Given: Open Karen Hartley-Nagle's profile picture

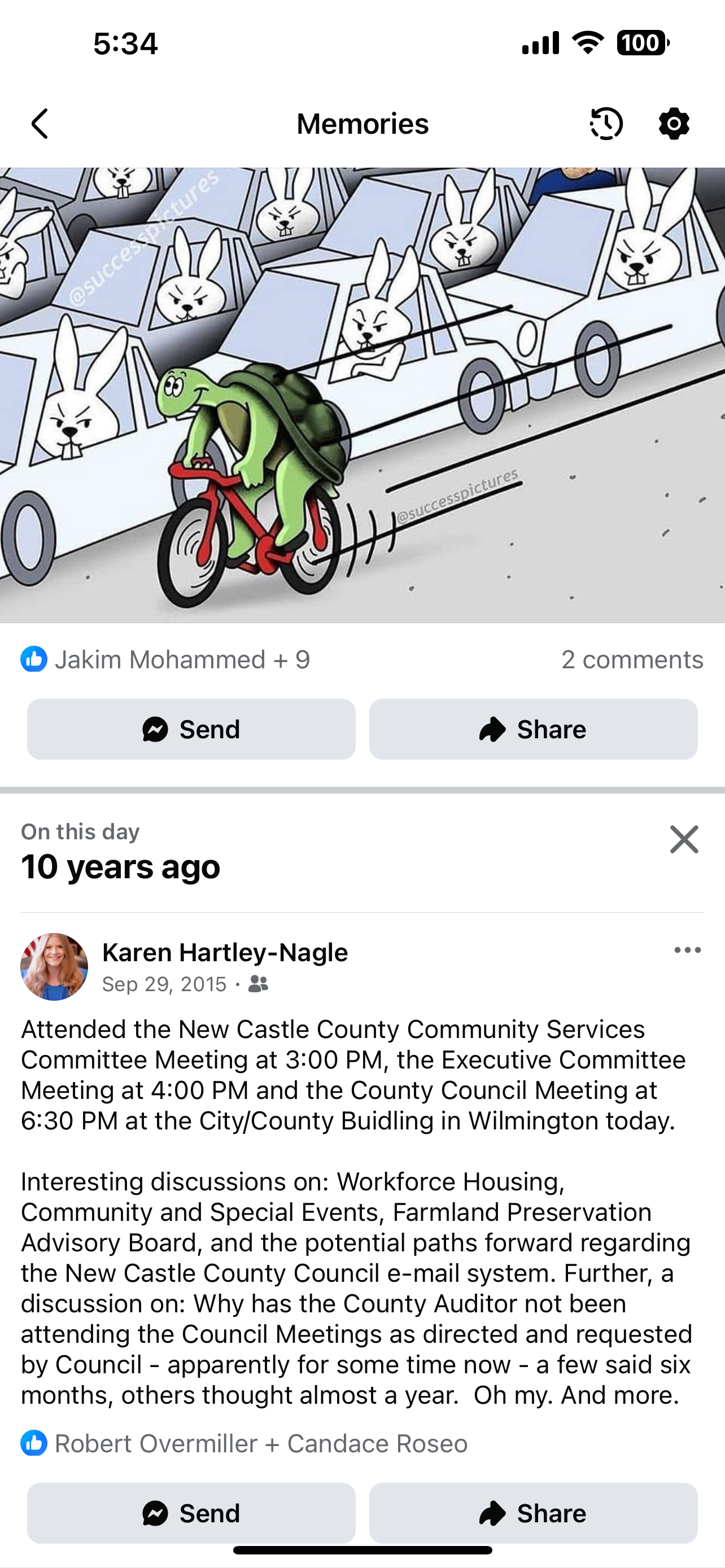Looking at the screenshot, I should (x=54, y=967).
